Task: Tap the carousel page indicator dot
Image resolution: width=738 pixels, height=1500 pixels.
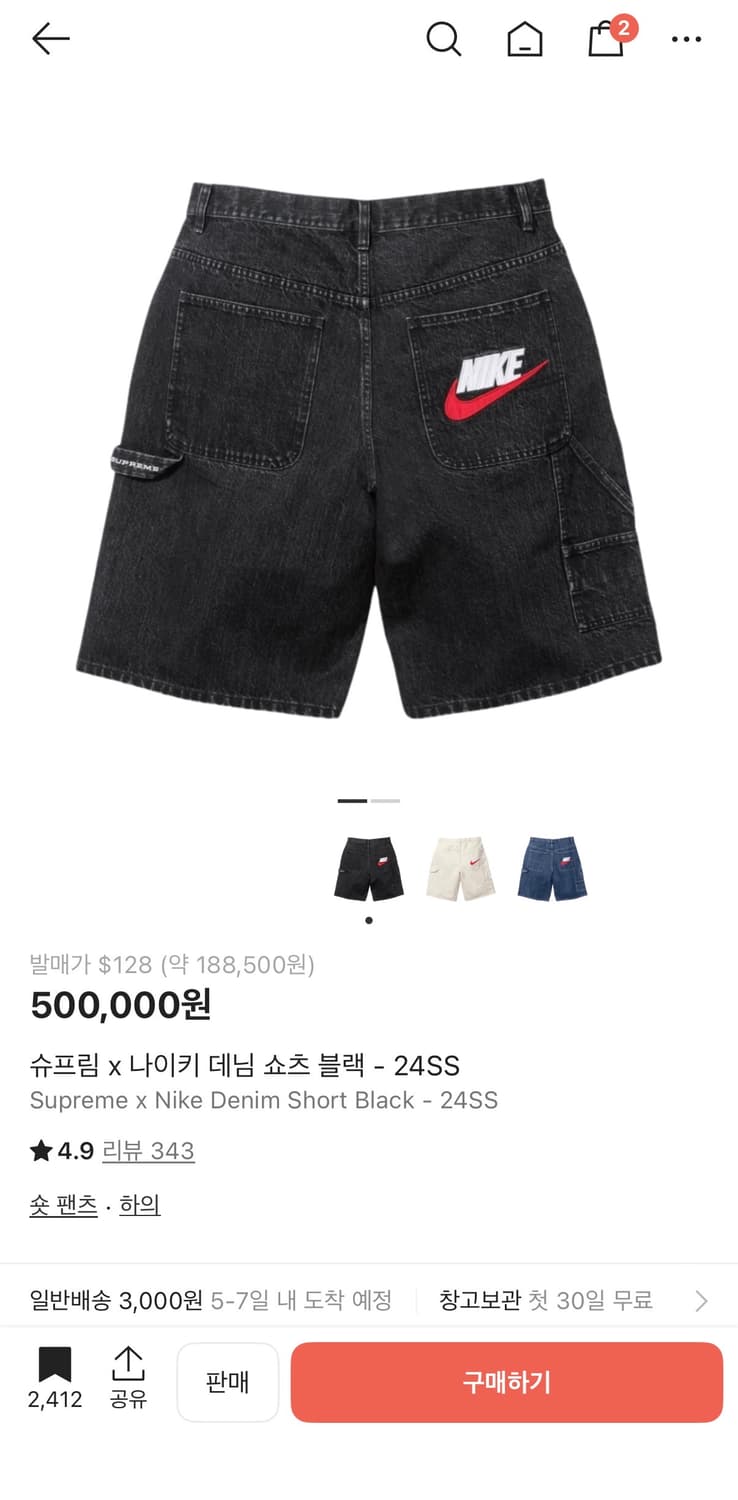Action: (368, 920)
